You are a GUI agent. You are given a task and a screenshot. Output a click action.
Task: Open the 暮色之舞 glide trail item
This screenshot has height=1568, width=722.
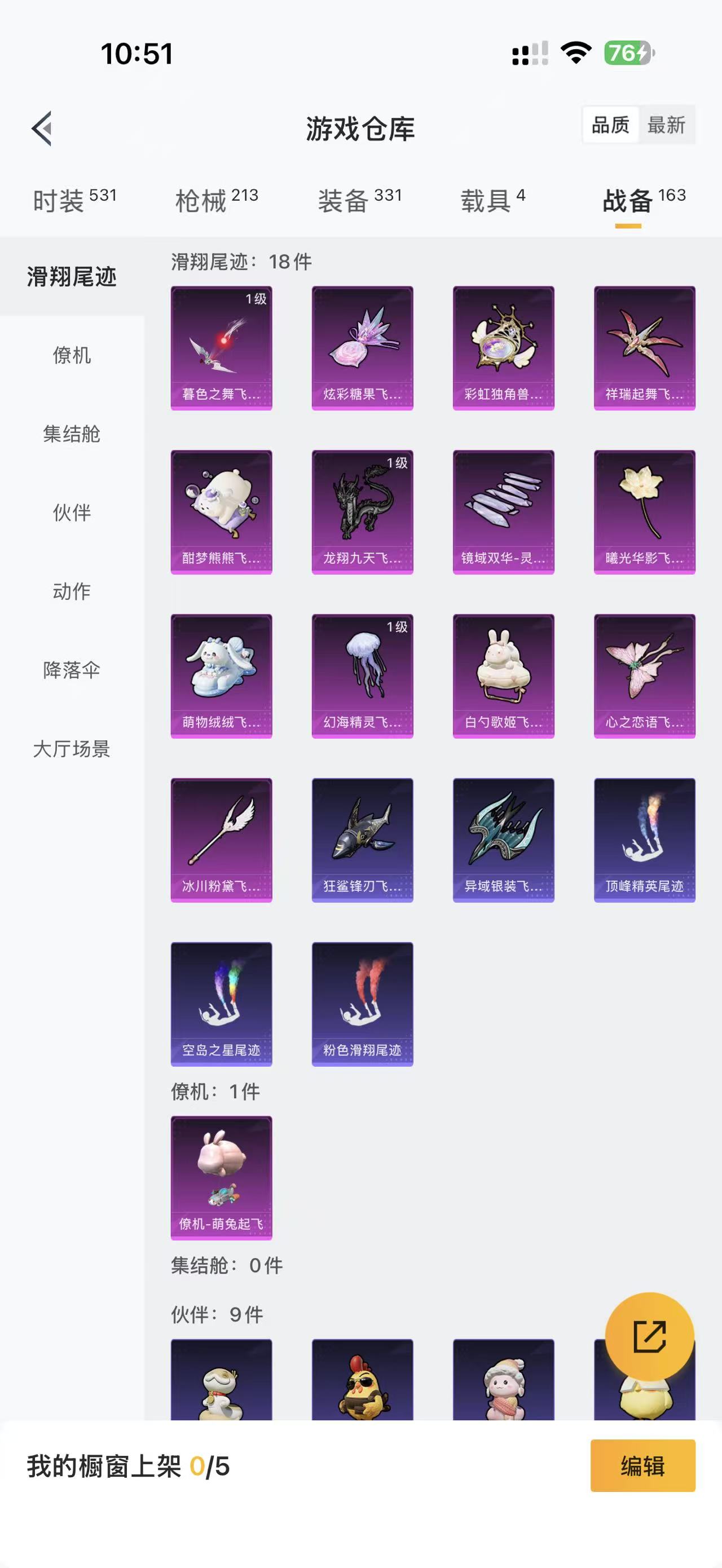(221, 347)
